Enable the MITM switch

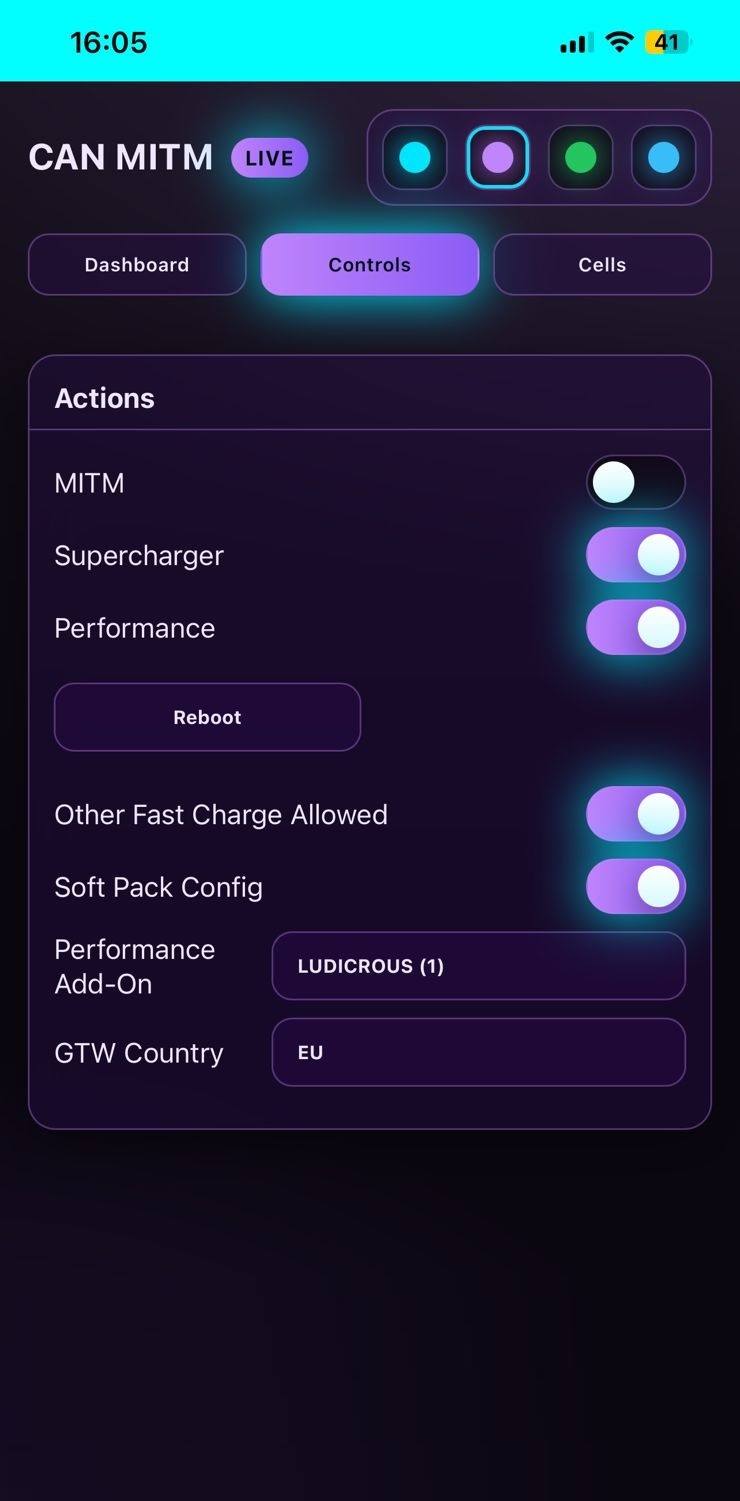[636, 481]
